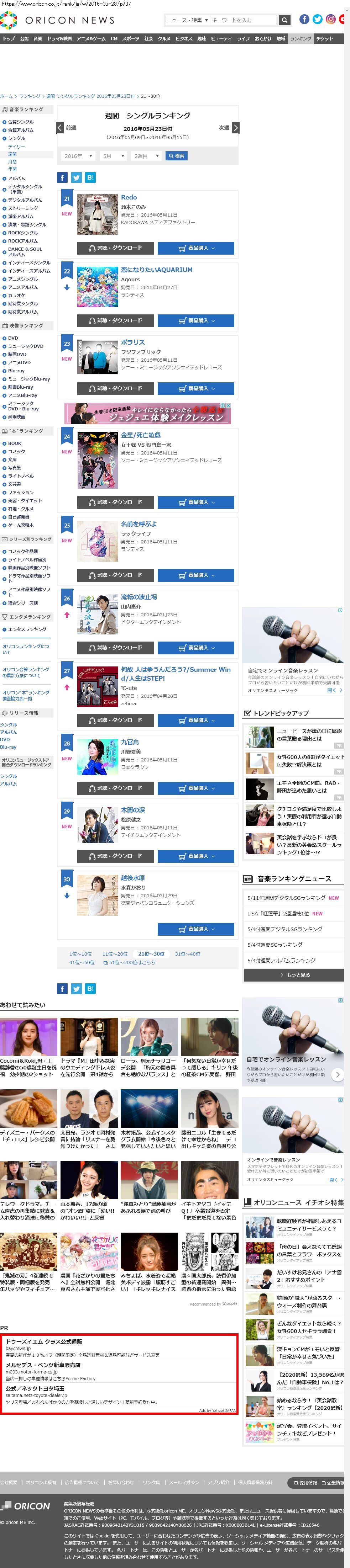Tap もっと見る under music ranking news

(294, 974)
